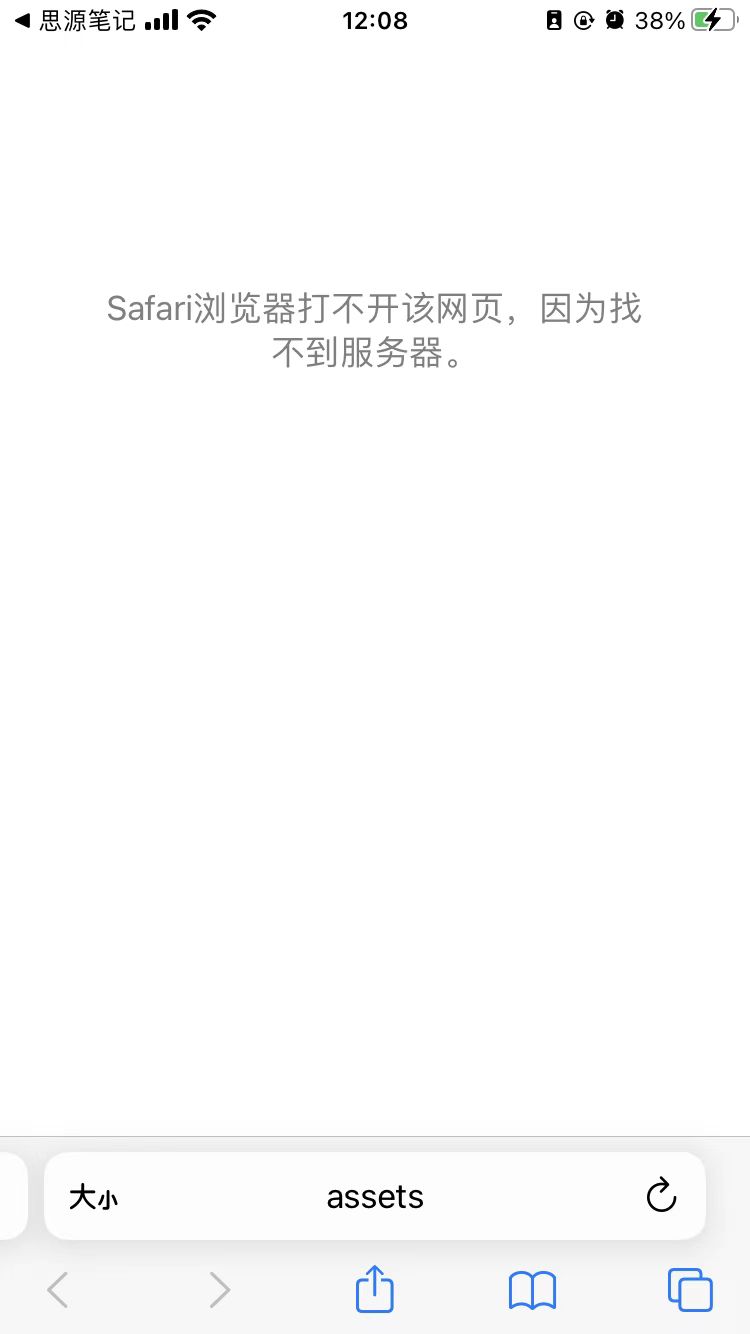Tap the alarm clock status bar icon

pos(613,19)
